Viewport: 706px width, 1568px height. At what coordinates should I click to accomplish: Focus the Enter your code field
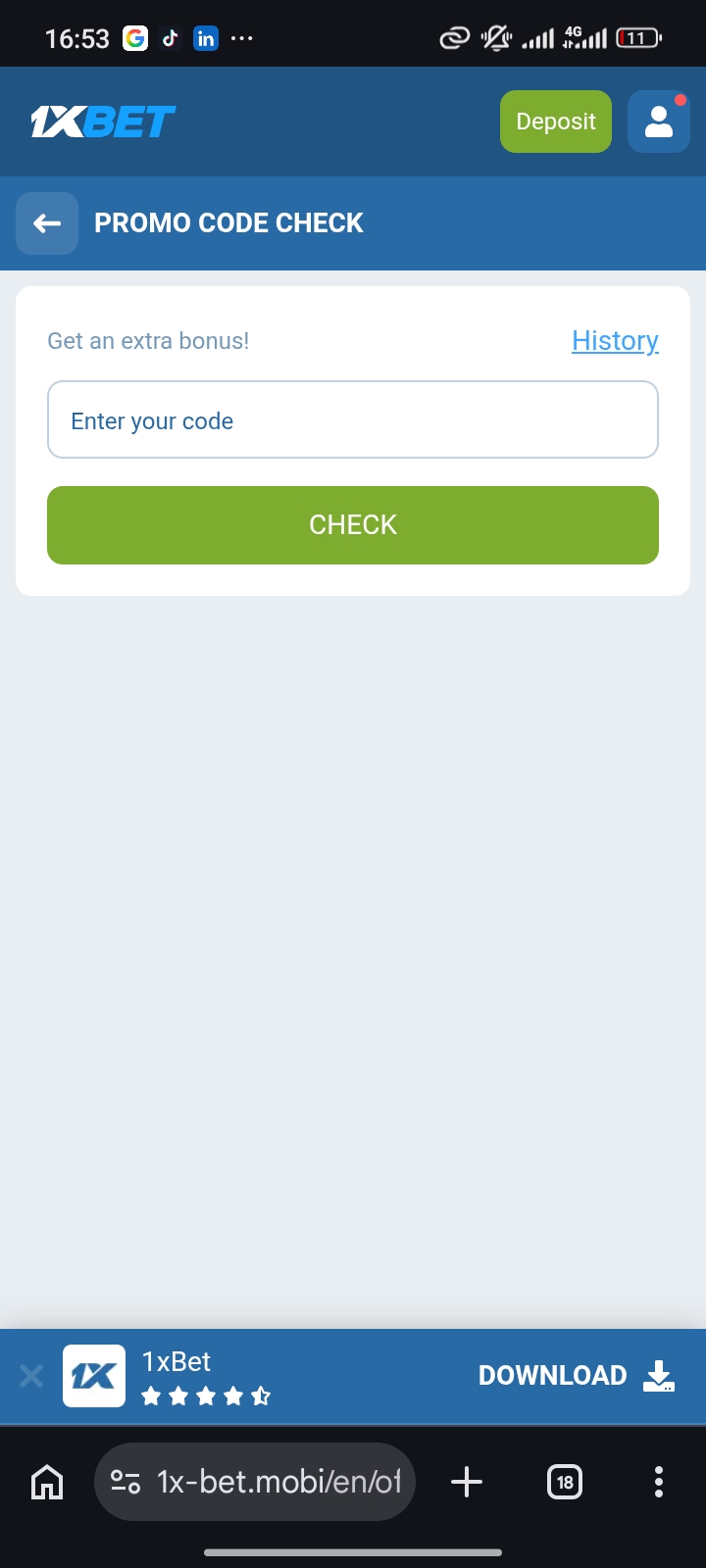tap(353, 420)
